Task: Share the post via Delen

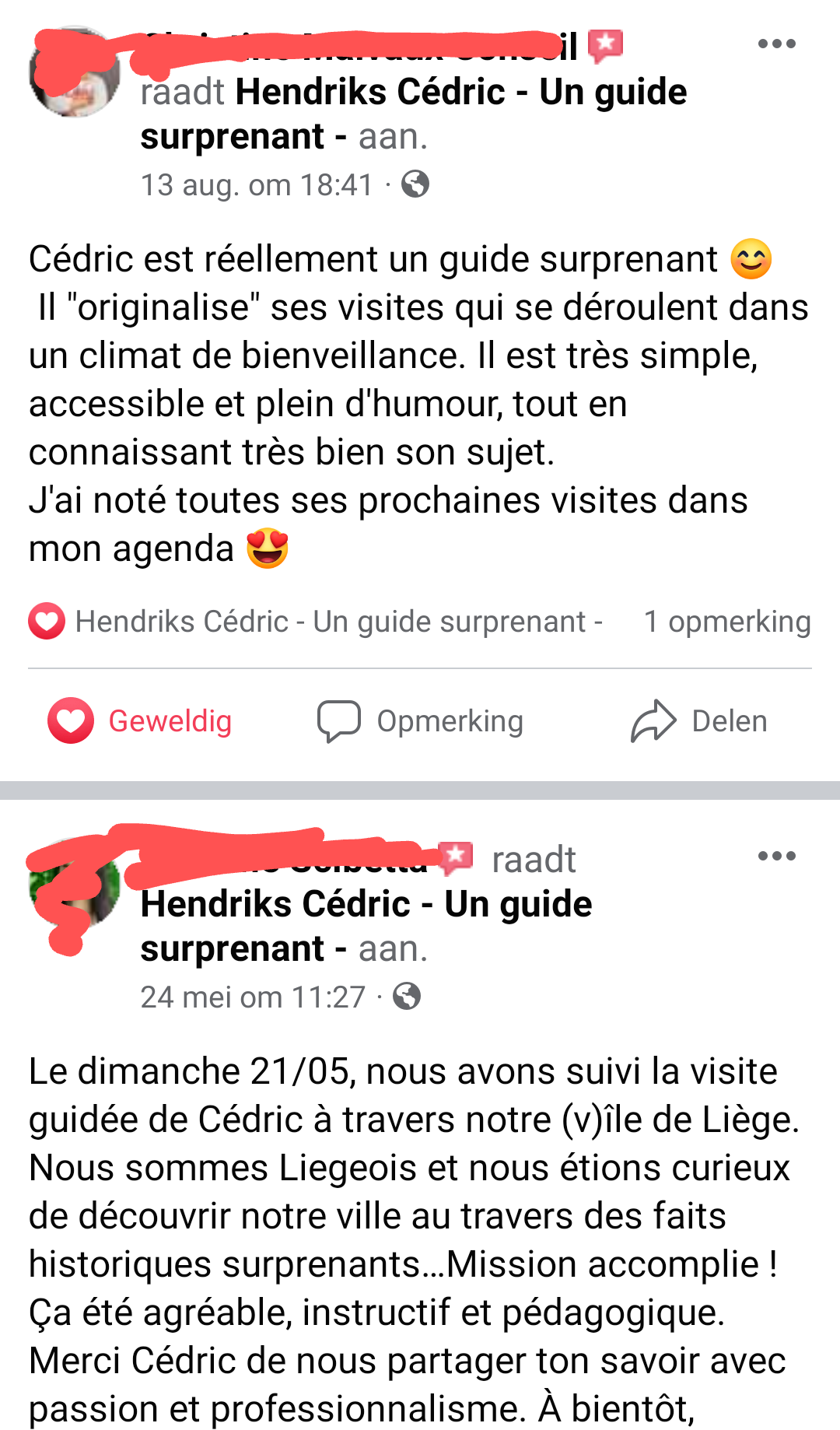Action: click(698, 721)
